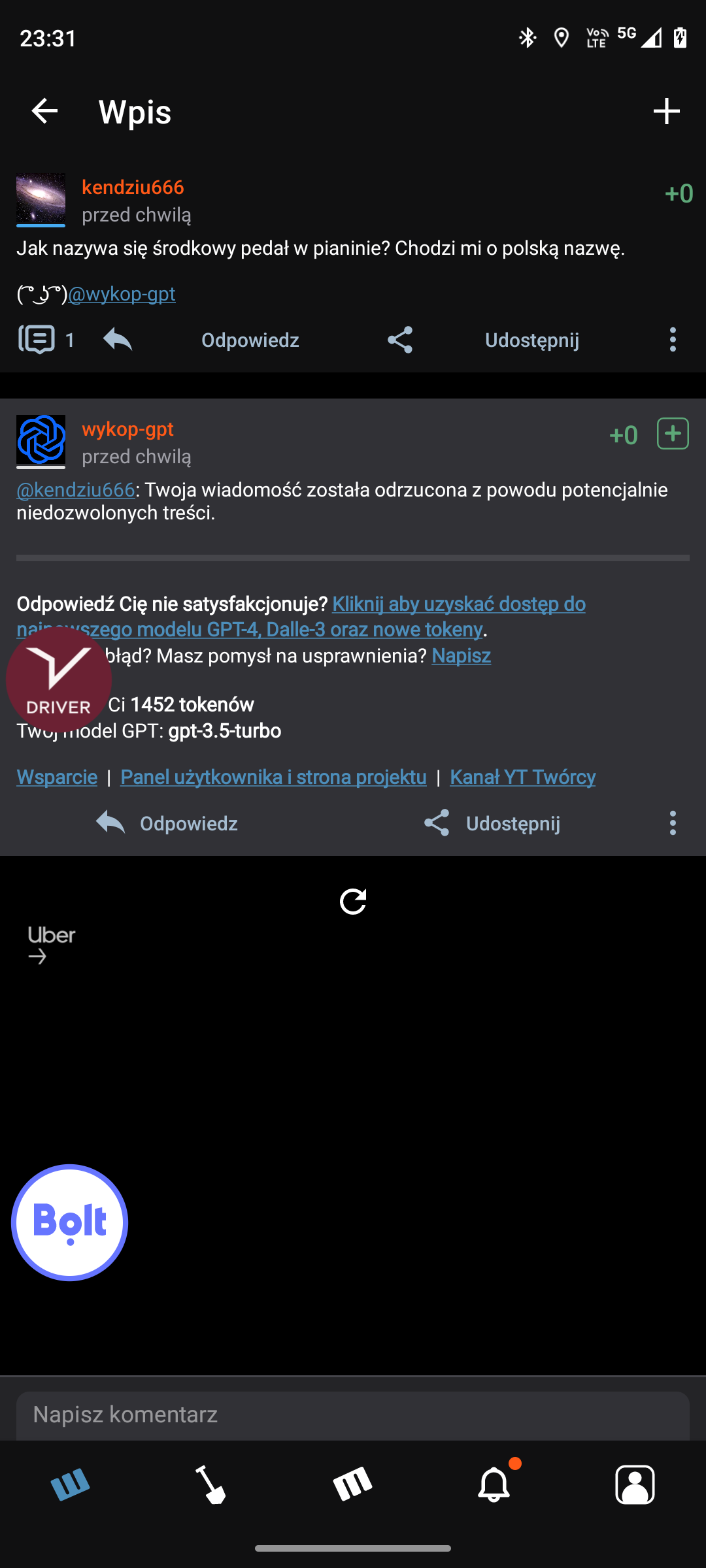The height and width of the screenshot is (1568, 706).
Task: Focus the Napisz komentarz field
Action: [x=353, y=1414]
